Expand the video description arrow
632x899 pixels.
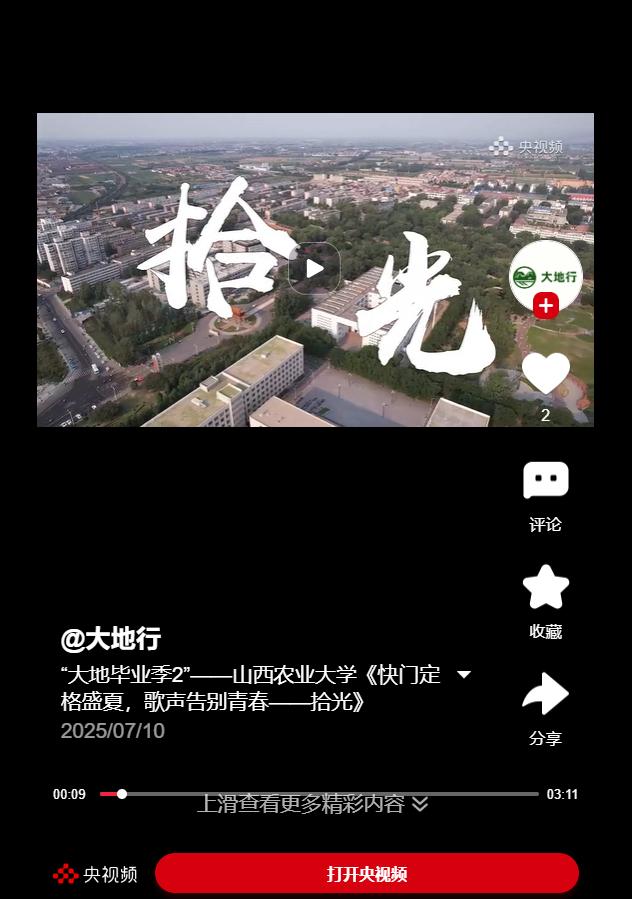tap(464, 675)
